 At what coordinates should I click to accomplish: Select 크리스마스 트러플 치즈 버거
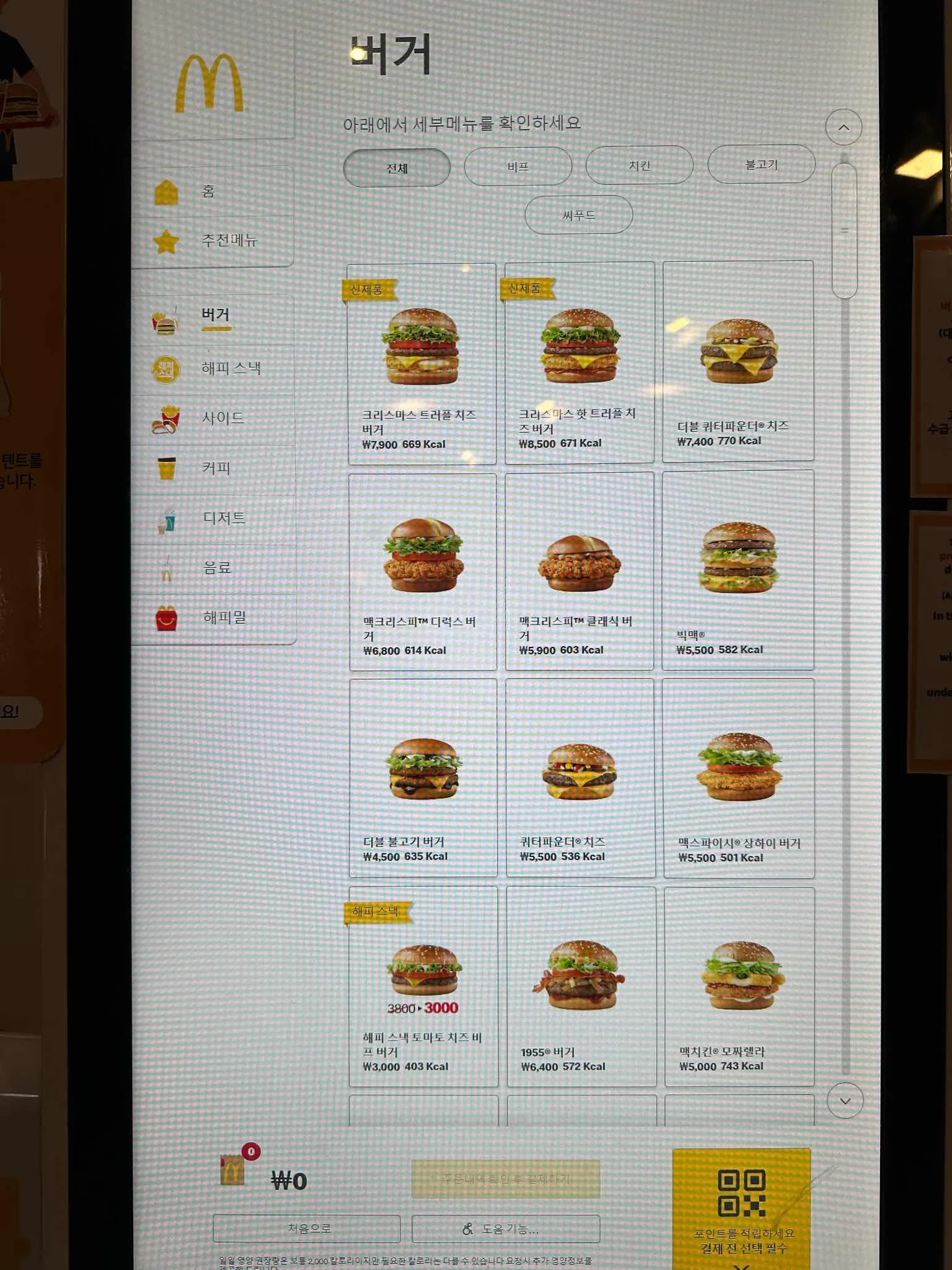[422, 364]
